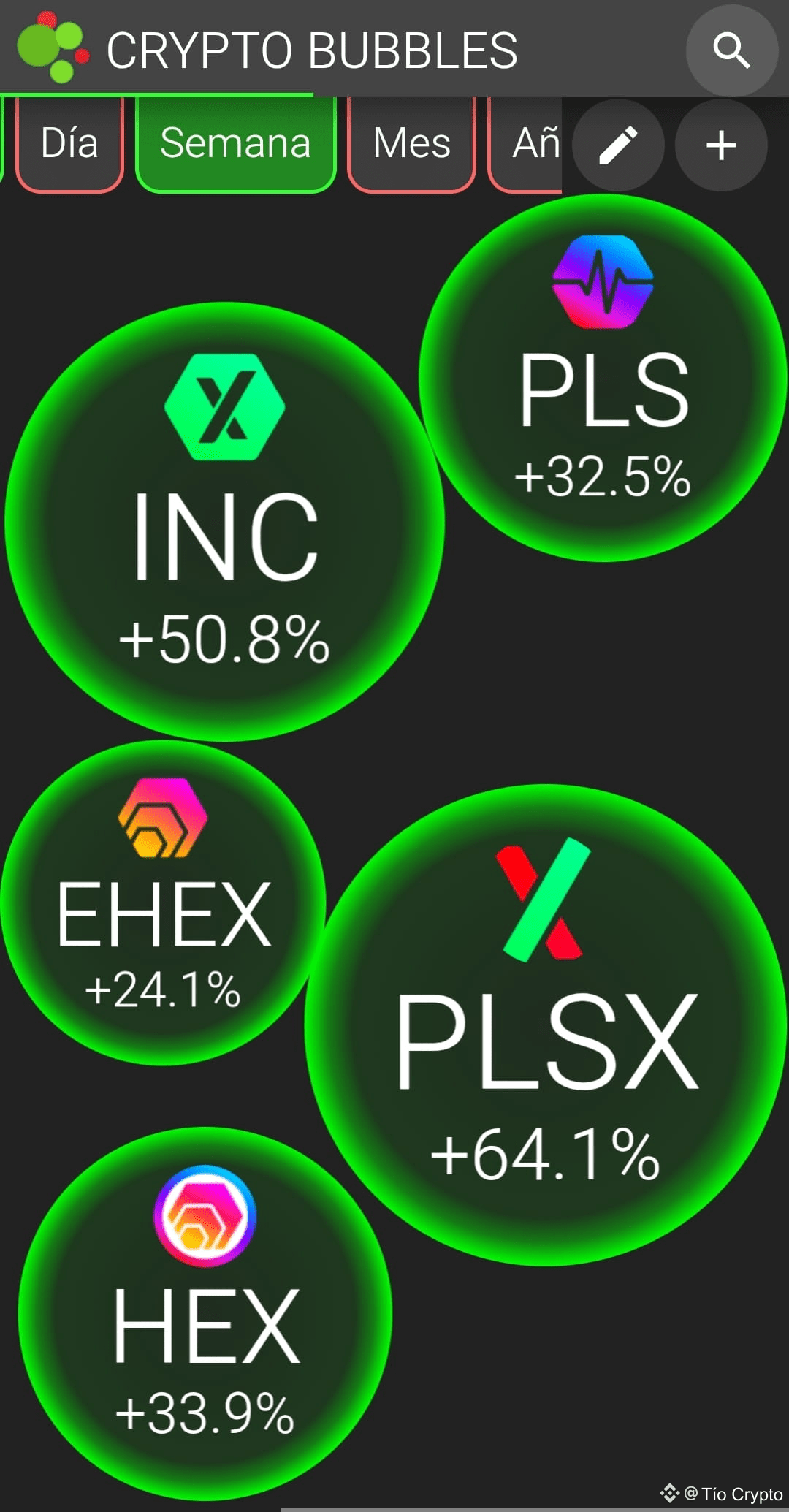Open the search magnifier icon
Screen dimensions: 789x1512
[733, 50]
